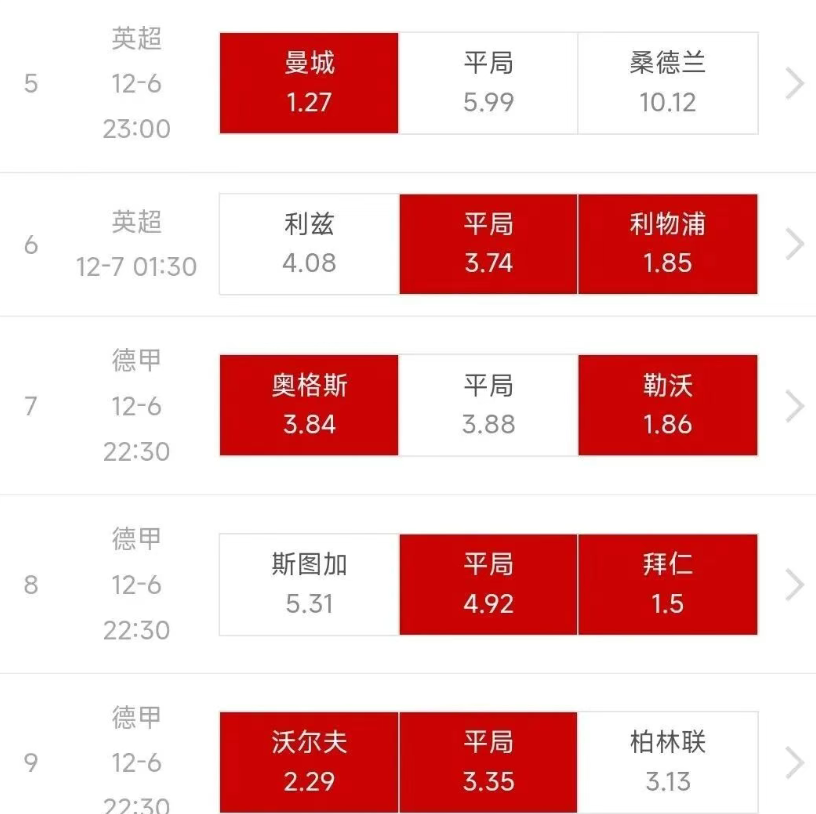Viewport: 816px width, 814px height.
Task: Pick 平局 at 5.99 for 曼城 match
Action: [x=488, y=83]
